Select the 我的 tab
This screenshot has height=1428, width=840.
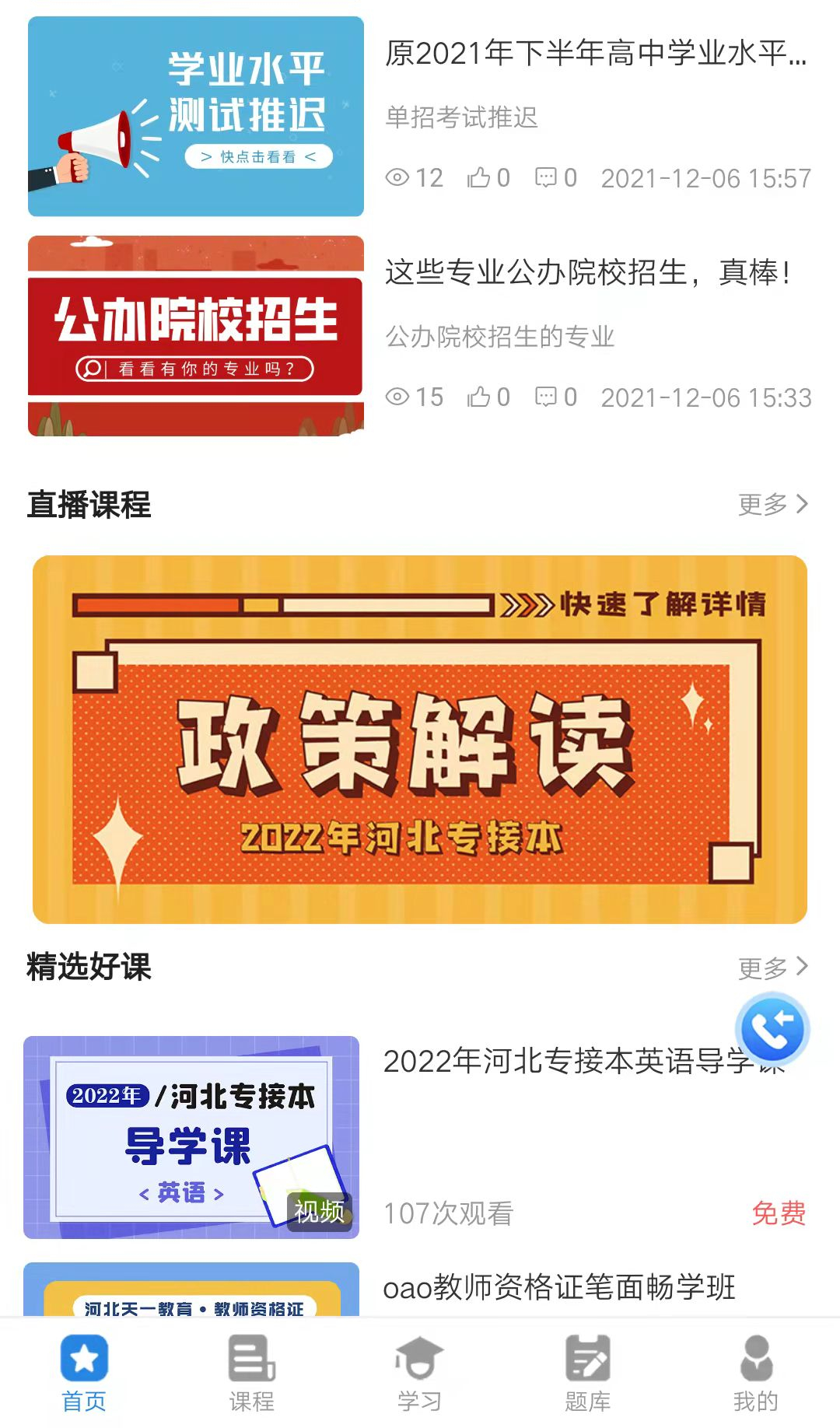pyautogui.click(x=756, y=1374)
